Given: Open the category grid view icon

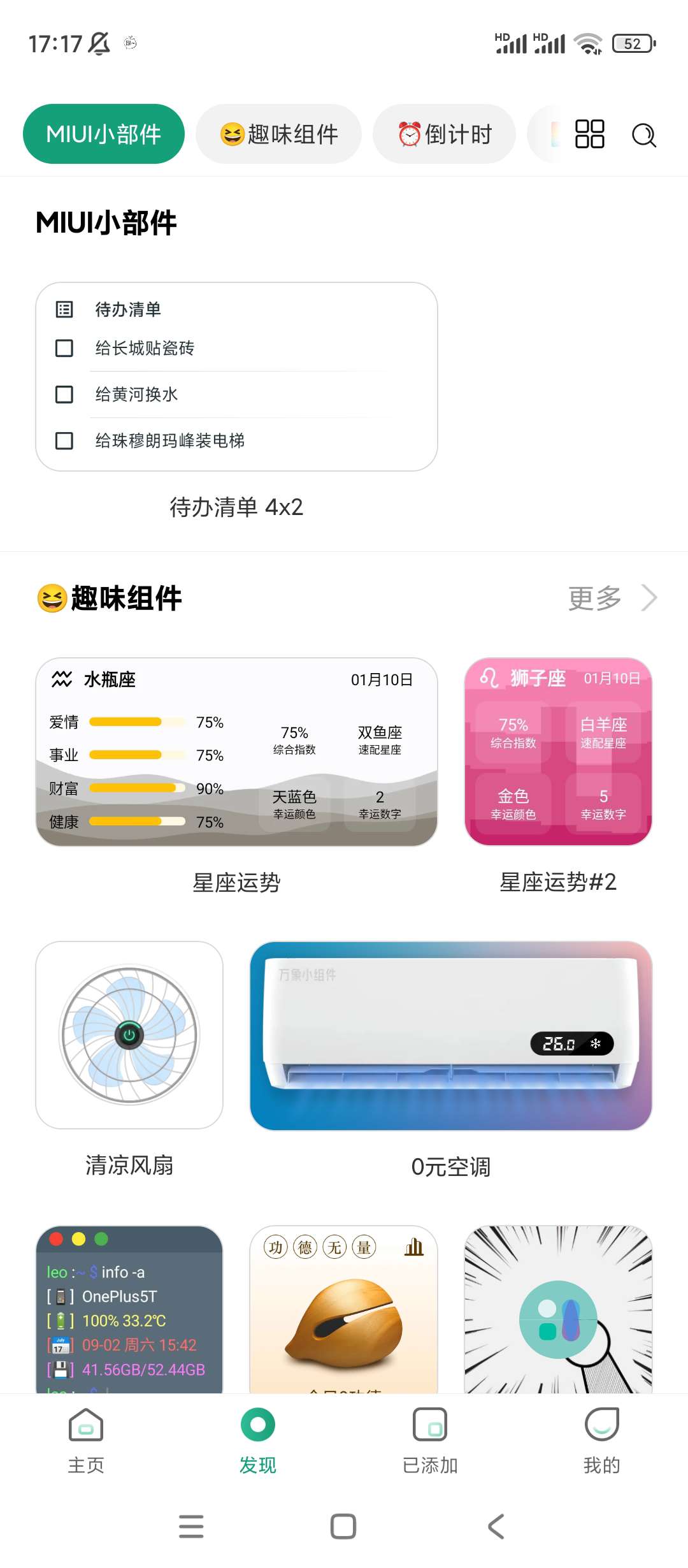Looking at the screenshot, I should pyautogui.click(x=589, y=134).
